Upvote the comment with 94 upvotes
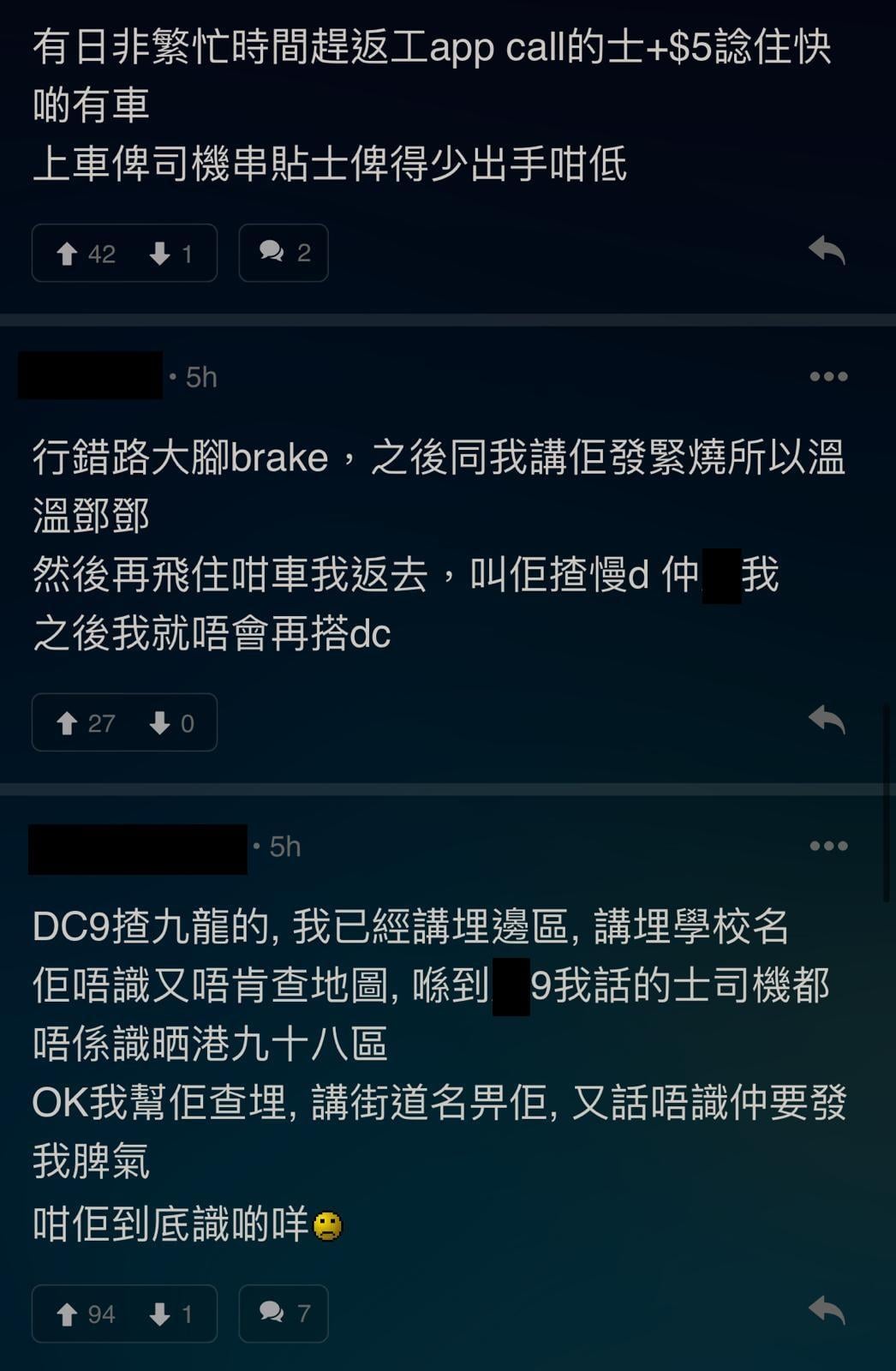The height and width of the screenshot is (1371, 896). pyautogui.click(x=84, y=1314)
